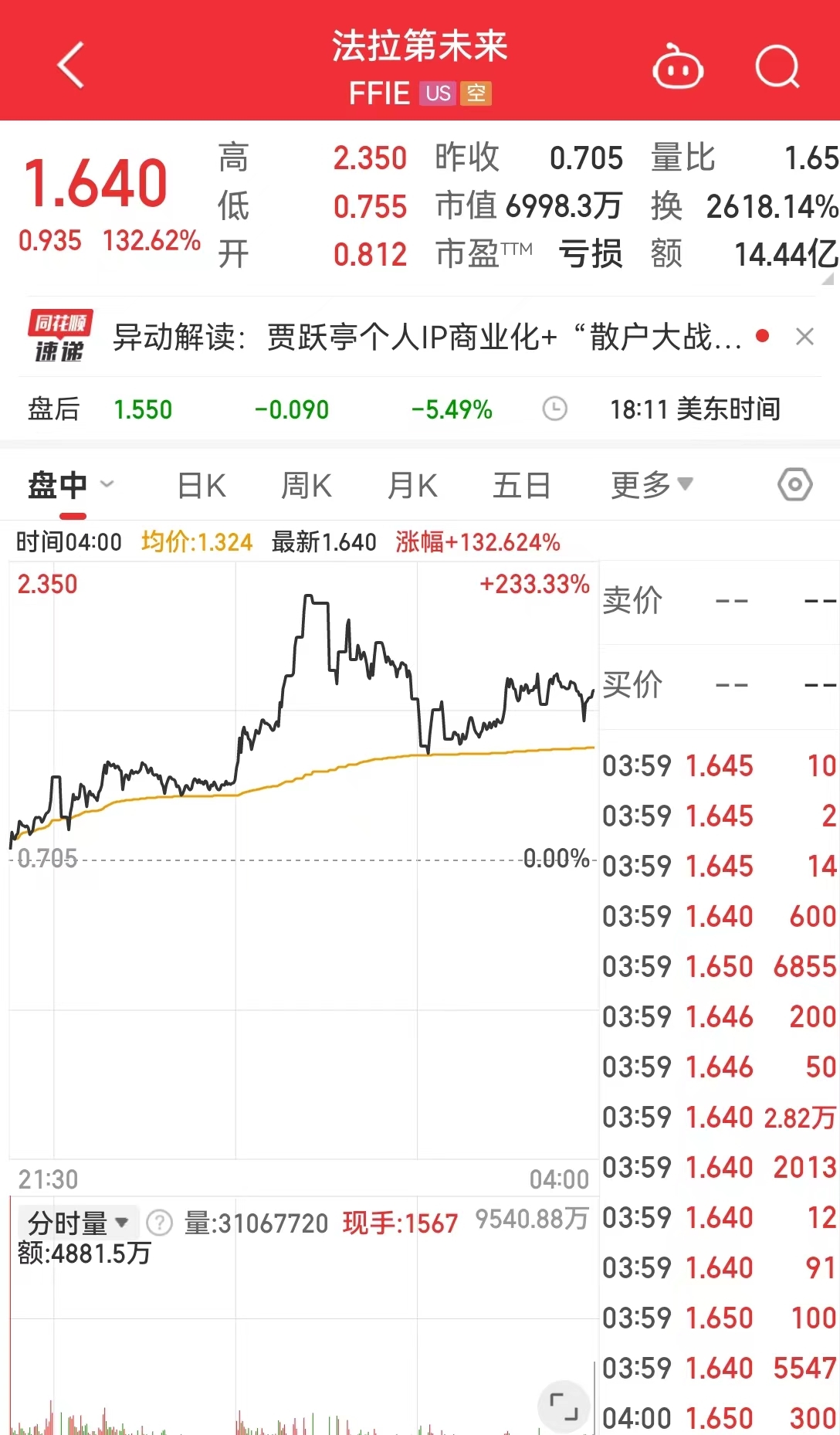
Task: Switch to the 五日 tab
Action: pos(521,486)
